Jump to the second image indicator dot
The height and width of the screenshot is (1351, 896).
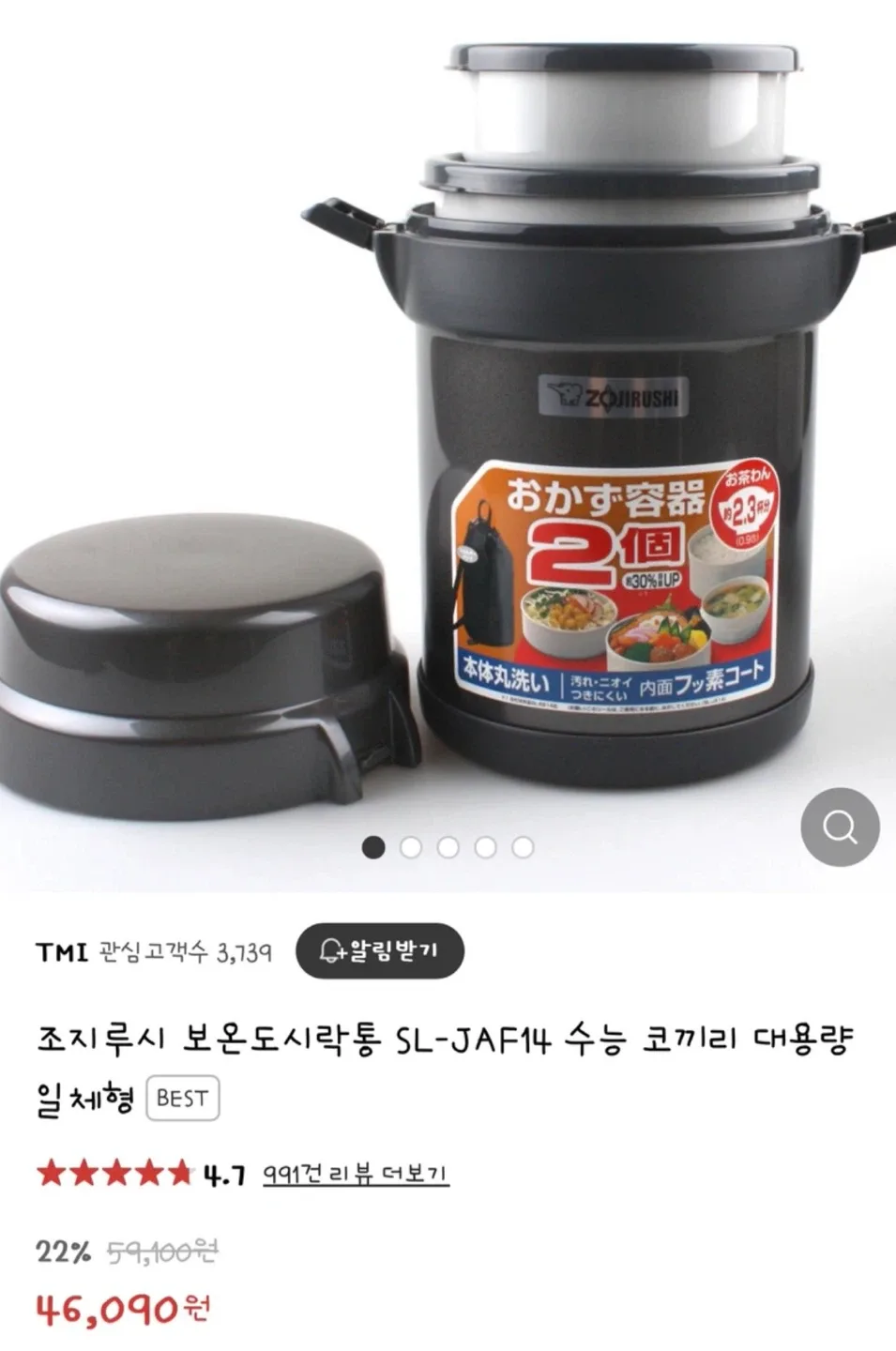[x=411, y=847]
